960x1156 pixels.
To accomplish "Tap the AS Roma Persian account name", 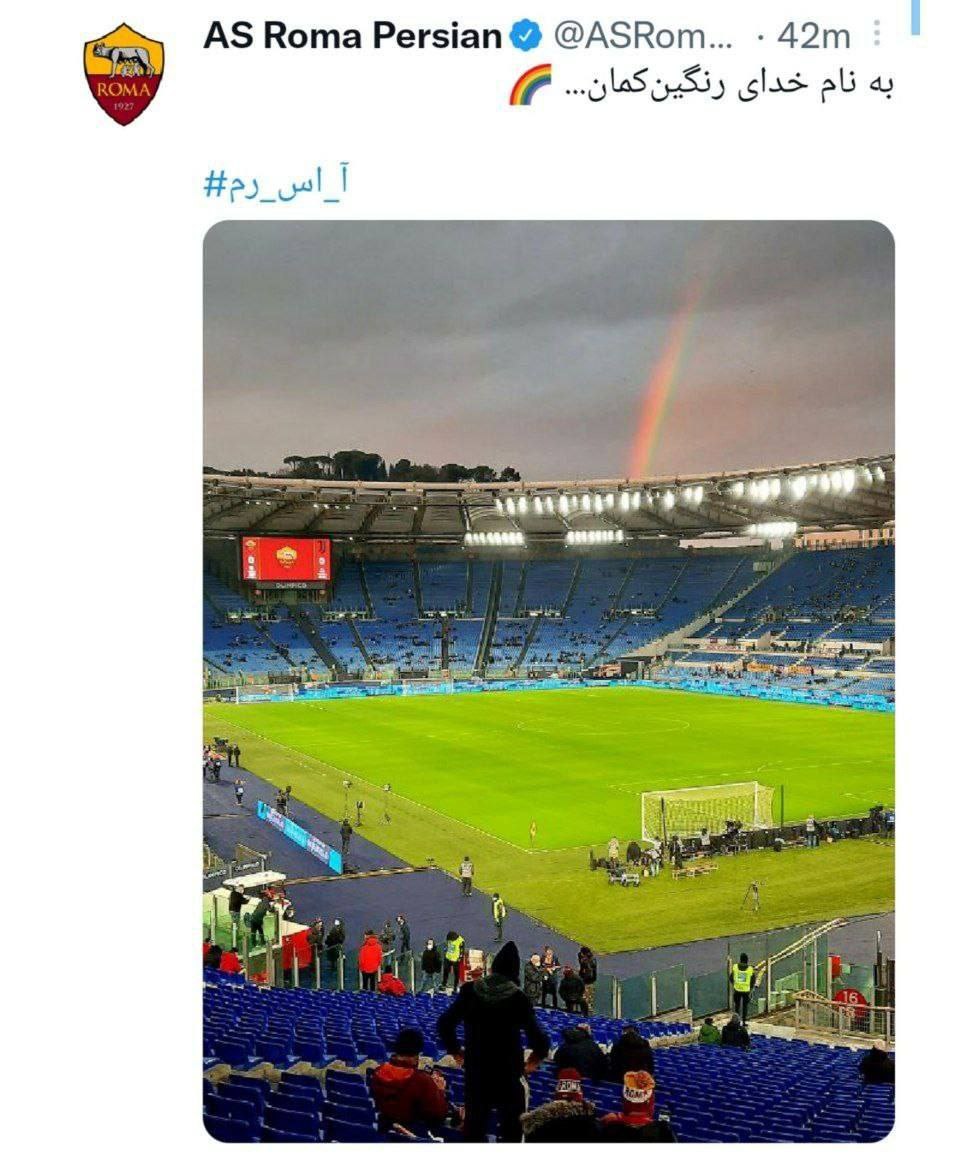I will pyautogui.click(x=352, y=36).
